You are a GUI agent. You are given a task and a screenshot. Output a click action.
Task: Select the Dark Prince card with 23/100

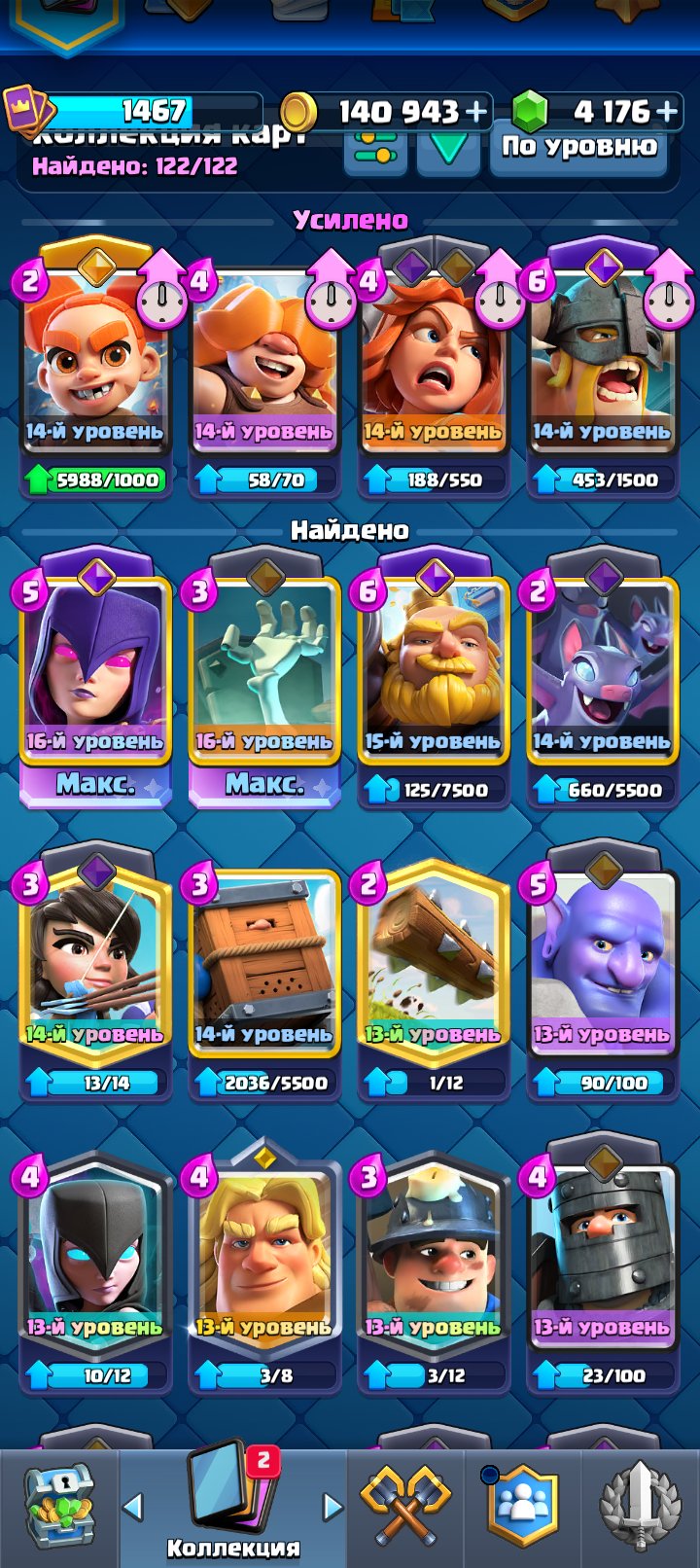603,1265
